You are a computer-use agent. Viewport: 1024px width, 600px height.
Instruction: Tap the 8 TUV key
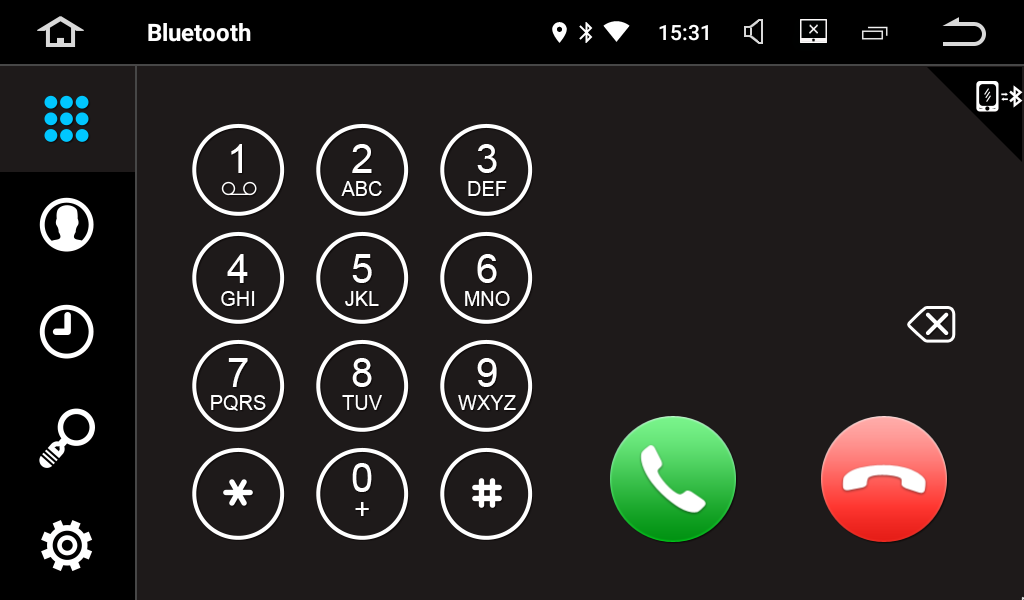[x=362, y=386]
